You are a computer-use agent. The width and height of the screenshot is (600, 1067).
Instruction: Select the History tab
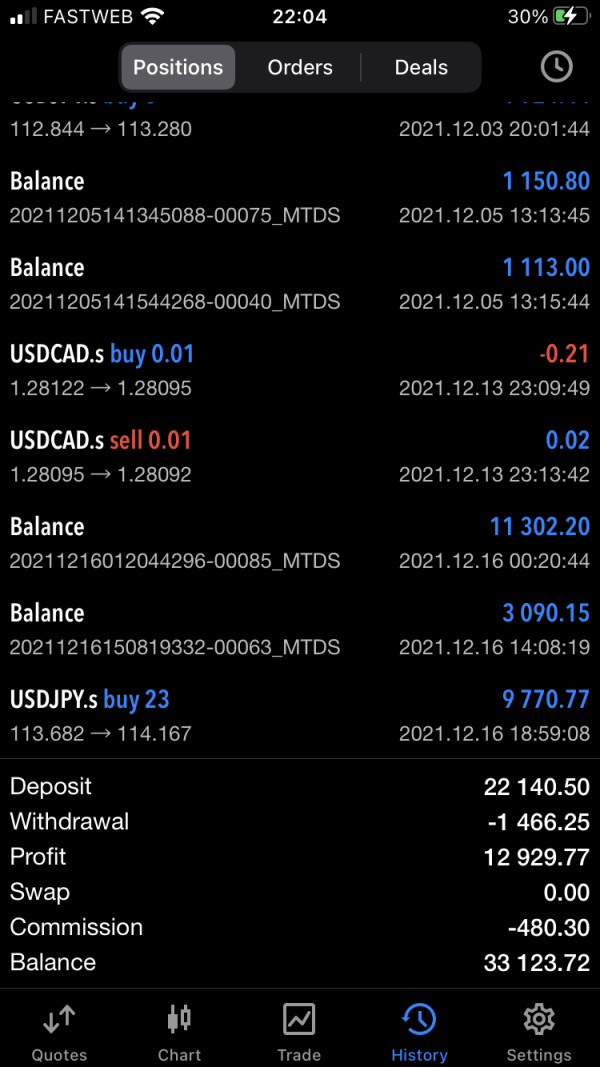click(x=419, y=1033)
